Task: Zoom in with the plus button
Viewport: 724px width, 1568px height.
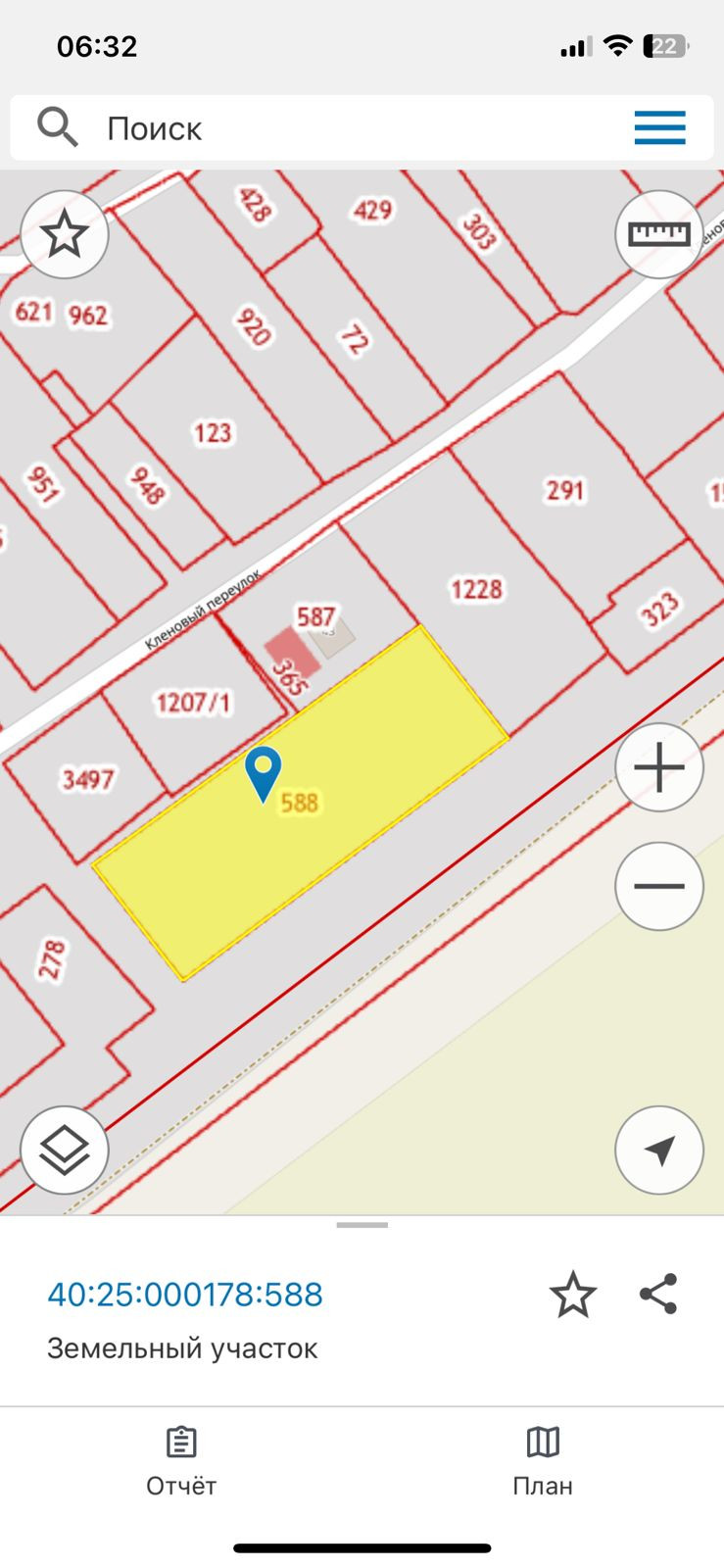Action: [x=659, y=767]
